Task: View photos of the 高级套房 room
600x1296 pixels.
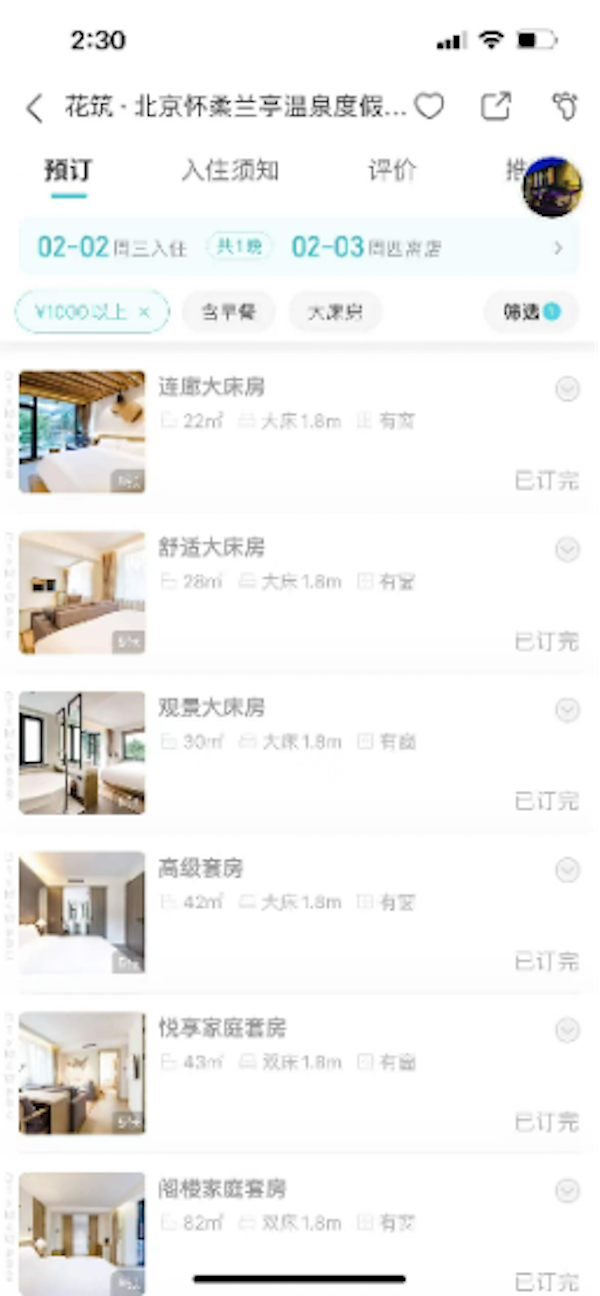Action: tap(82, 912)
